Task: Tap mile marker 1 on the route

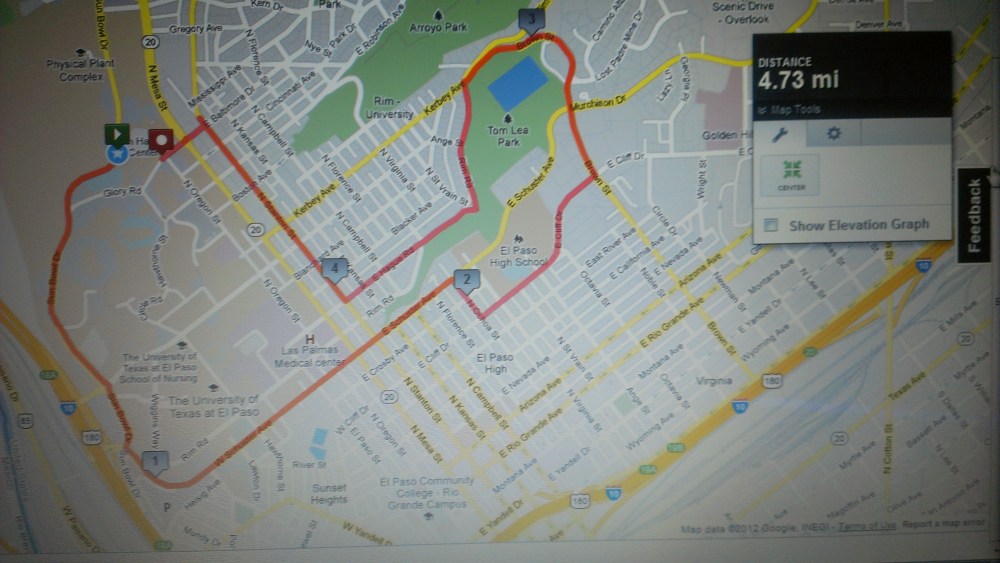Action: (154, 461)
